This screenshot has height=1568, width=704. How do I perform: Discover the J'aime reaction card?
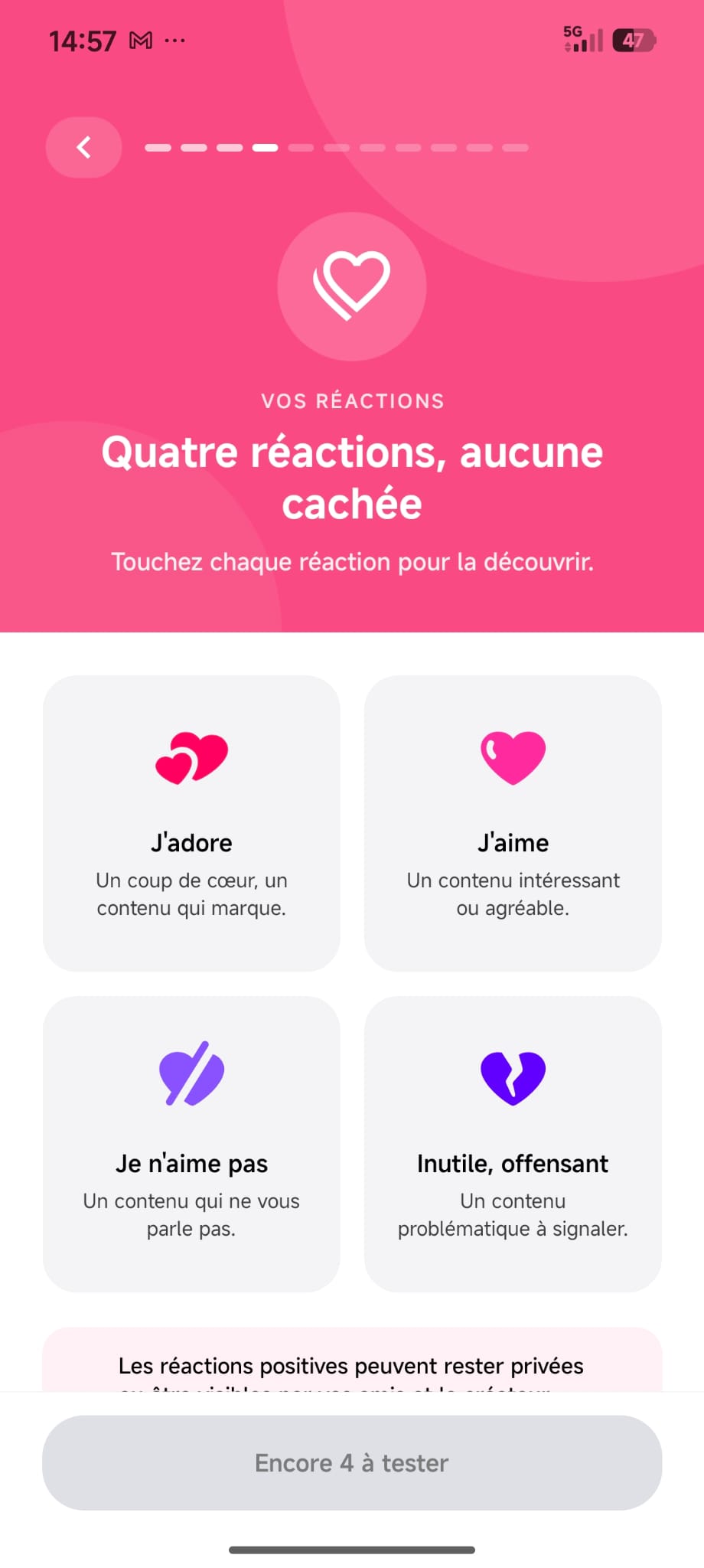pos(513,823)
